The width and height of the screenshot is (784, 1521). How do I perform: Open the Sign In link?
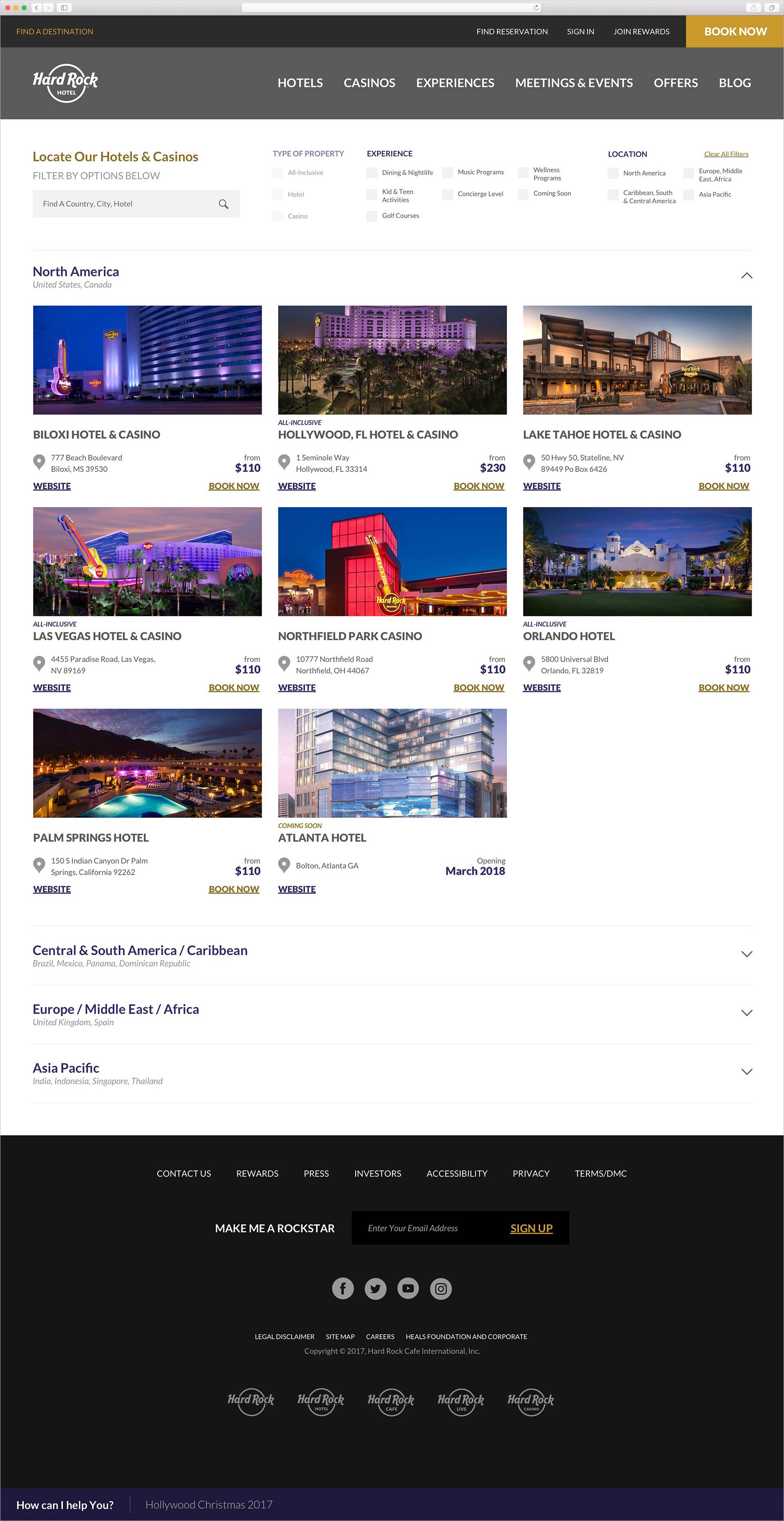(580, 31)
